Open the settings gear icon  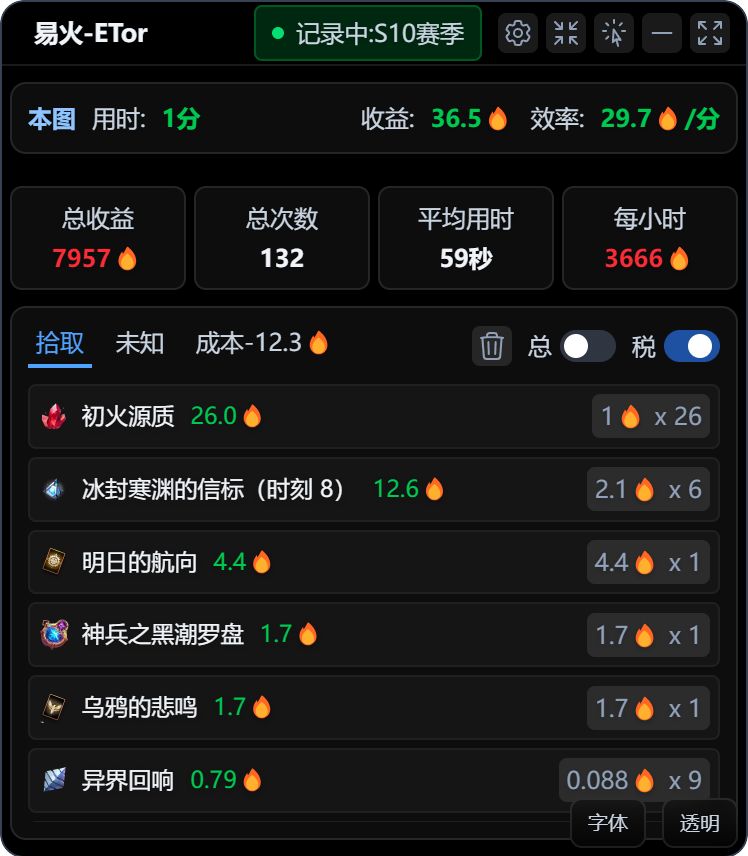[517, 33]
